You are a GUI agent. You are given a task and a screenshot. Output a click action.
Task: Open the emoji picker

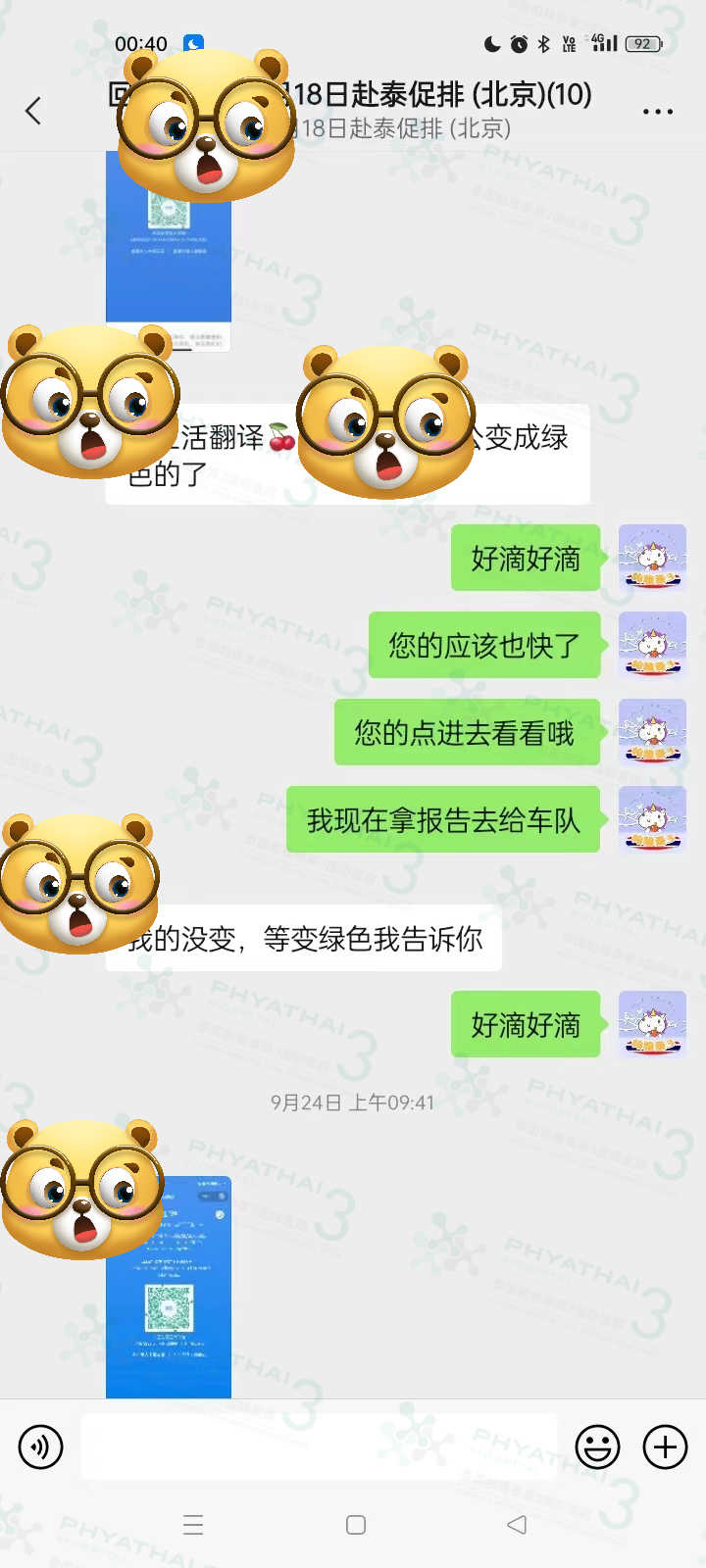pyautogui.click(x=597, y=1446)
